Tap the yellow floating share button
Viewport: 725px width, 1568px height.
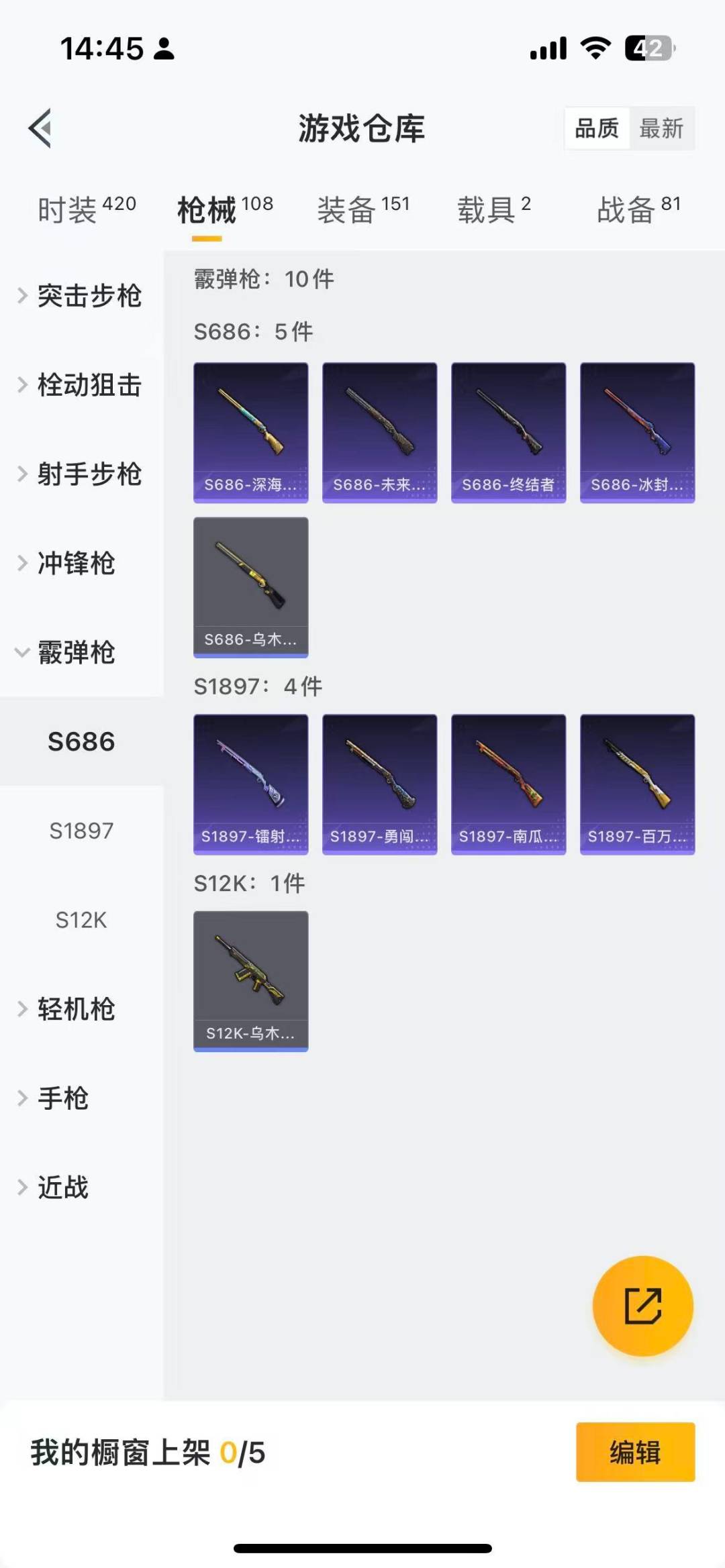(x=642, y=1306)
